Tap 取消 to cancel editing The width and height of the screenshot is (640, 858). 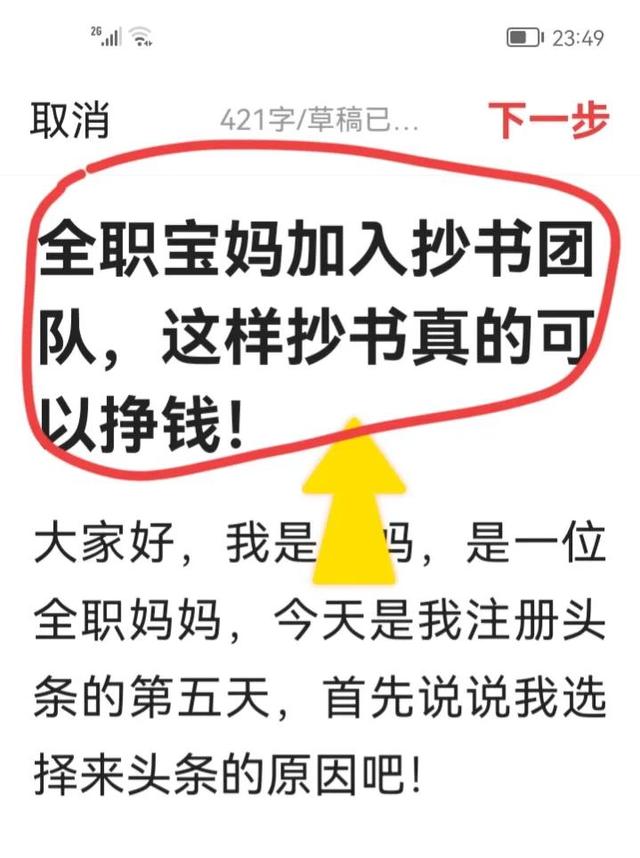70,122
